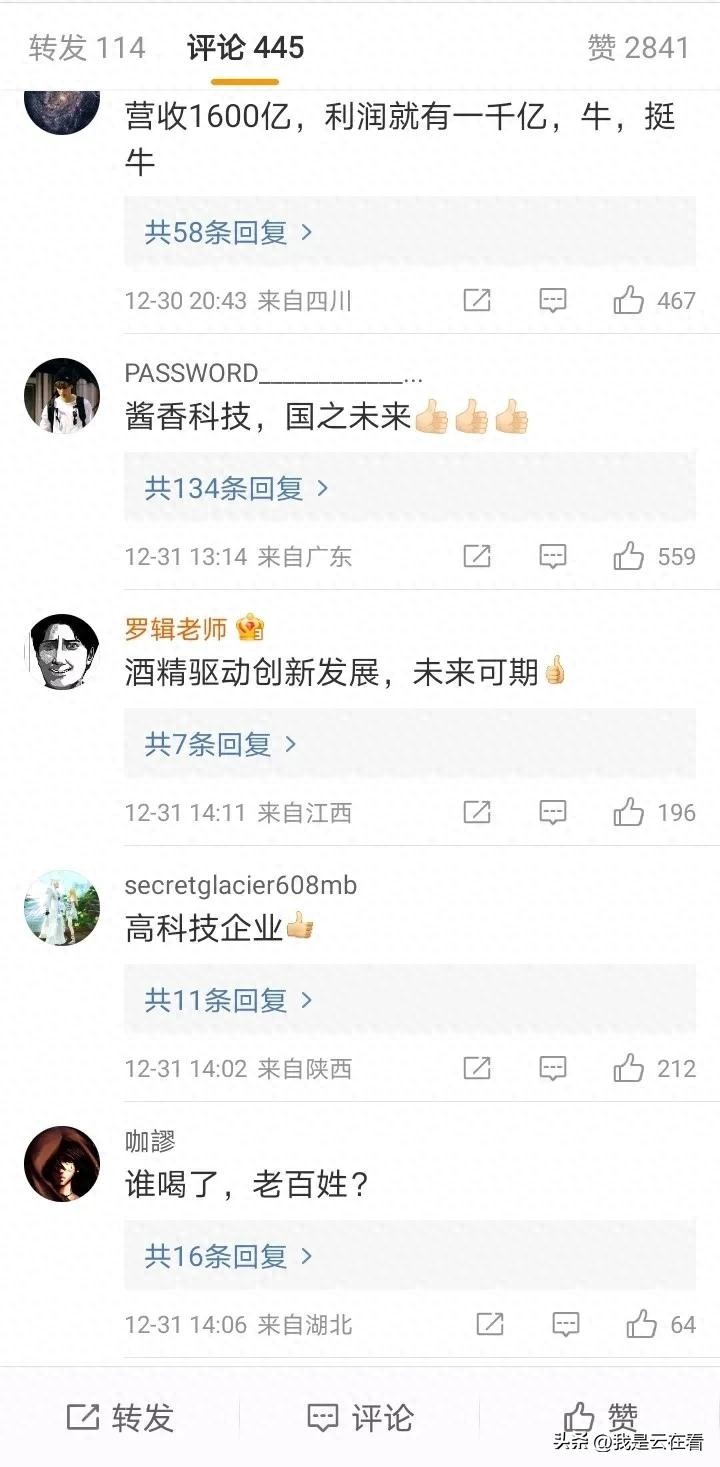Open 罗辑老师's profile avatar

(62, 652)
